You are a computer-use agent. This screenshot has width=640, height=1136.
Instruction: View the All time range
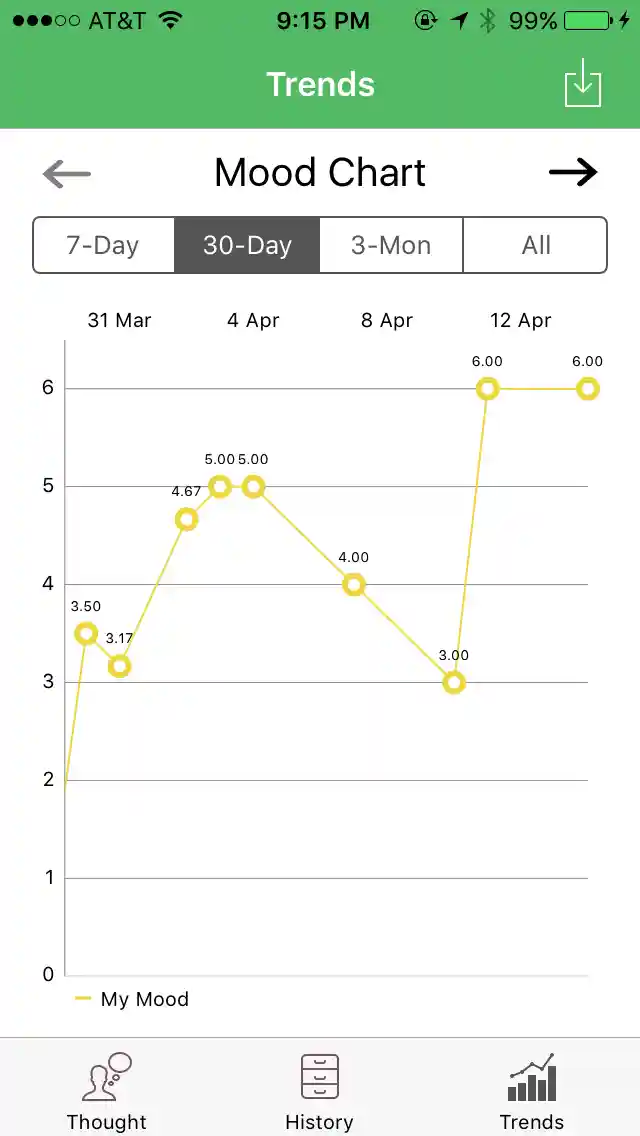(535, 245)
